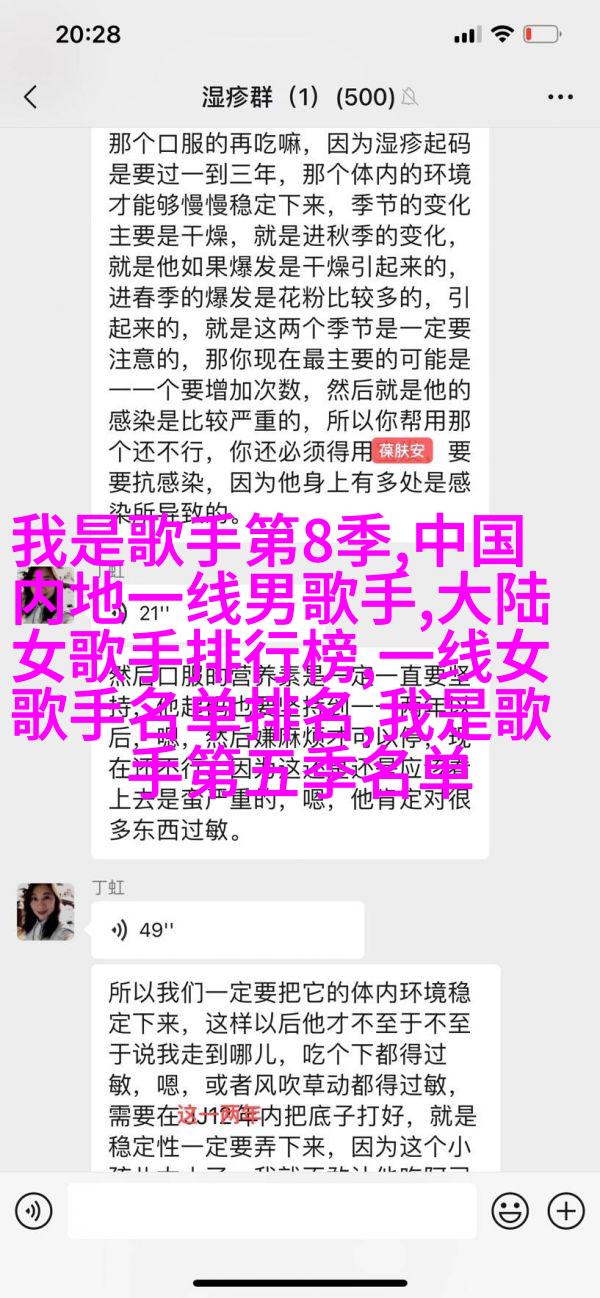The image size is (600, 1298).
Task: Switch to voice input mode
Action: 33,1212
